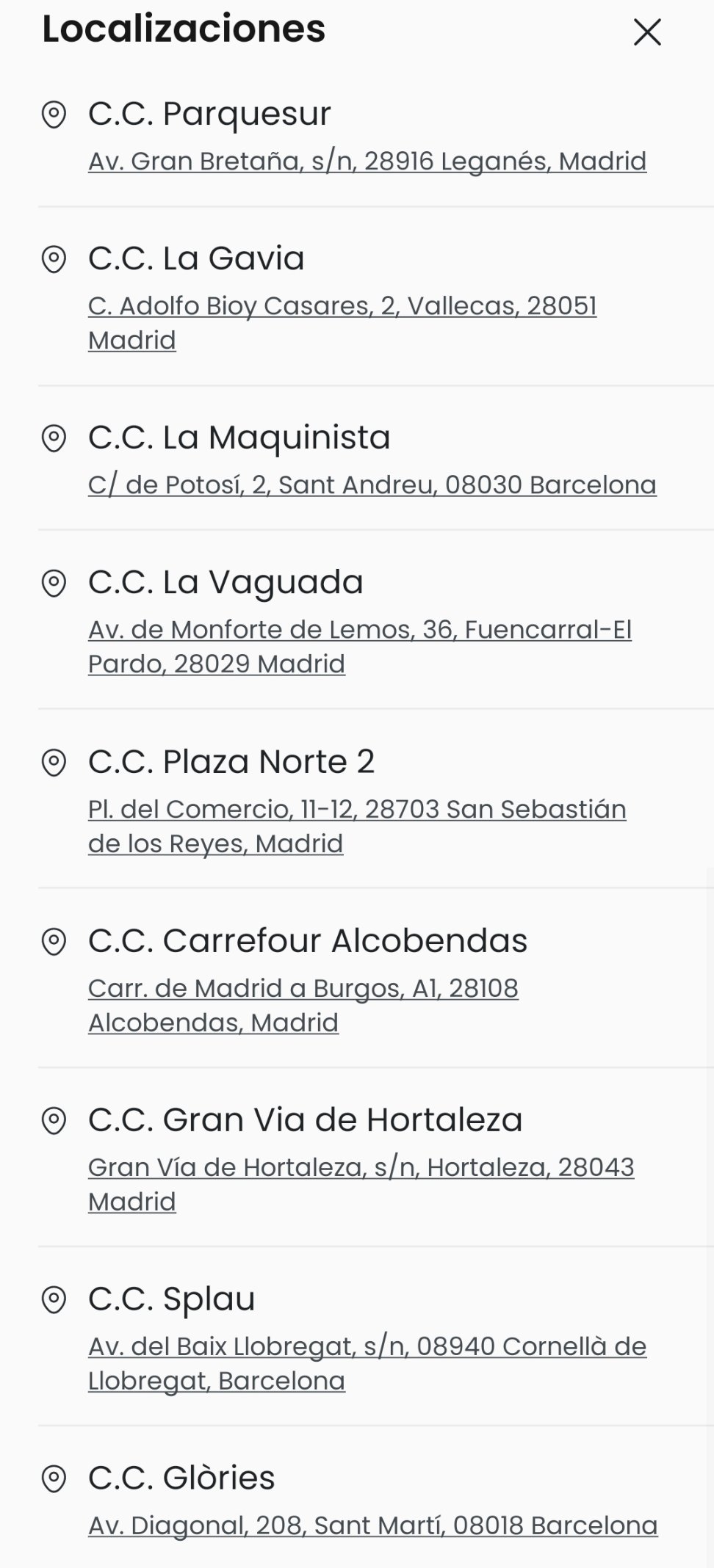
Task: Open the Gran Vía de Hortaleza address link
Action: (361, 1185)
